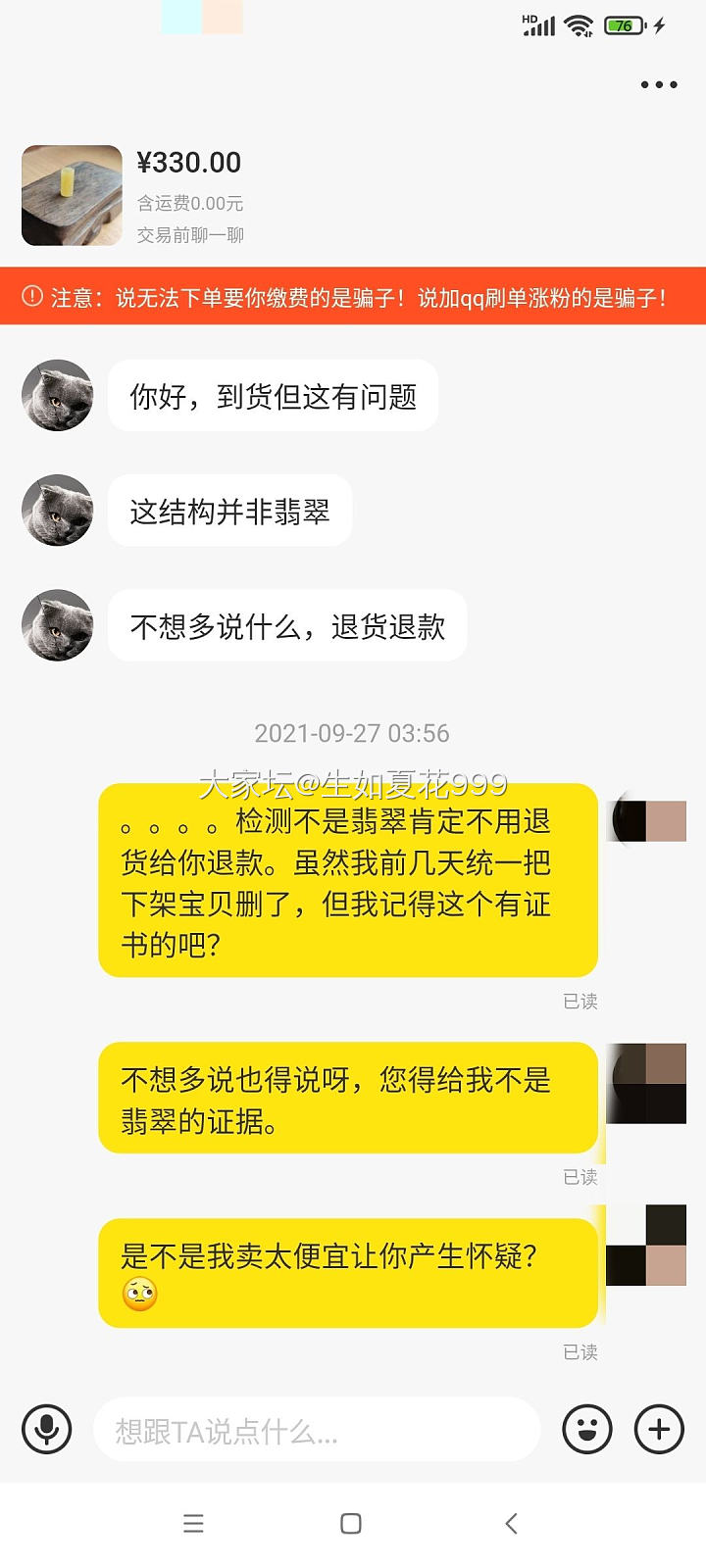Viewport: 706px width, 1568px height.
Task: Focus the "想跟TA说点什么..." message field
Action: (316, 1430)
